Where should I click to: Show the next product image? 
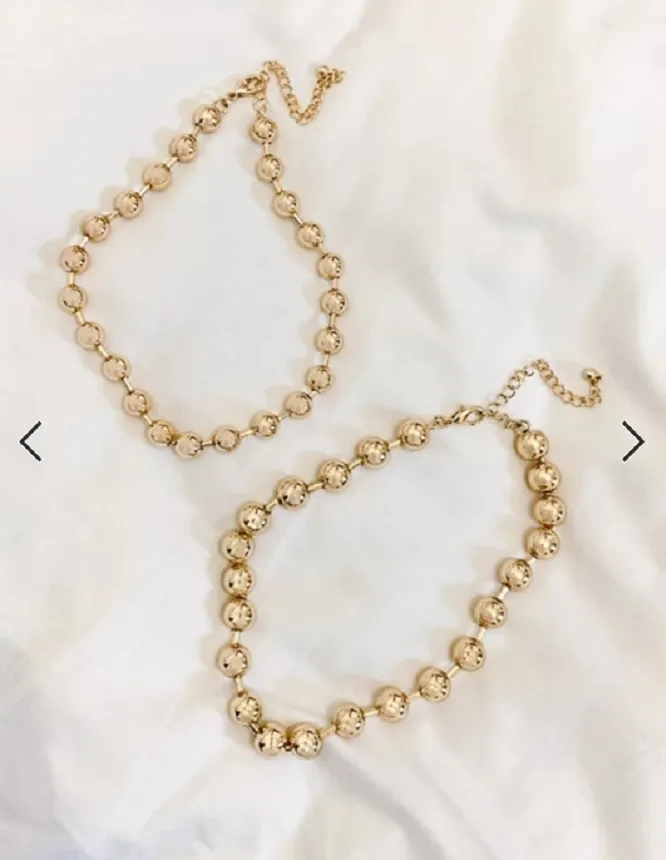[632, 441]
